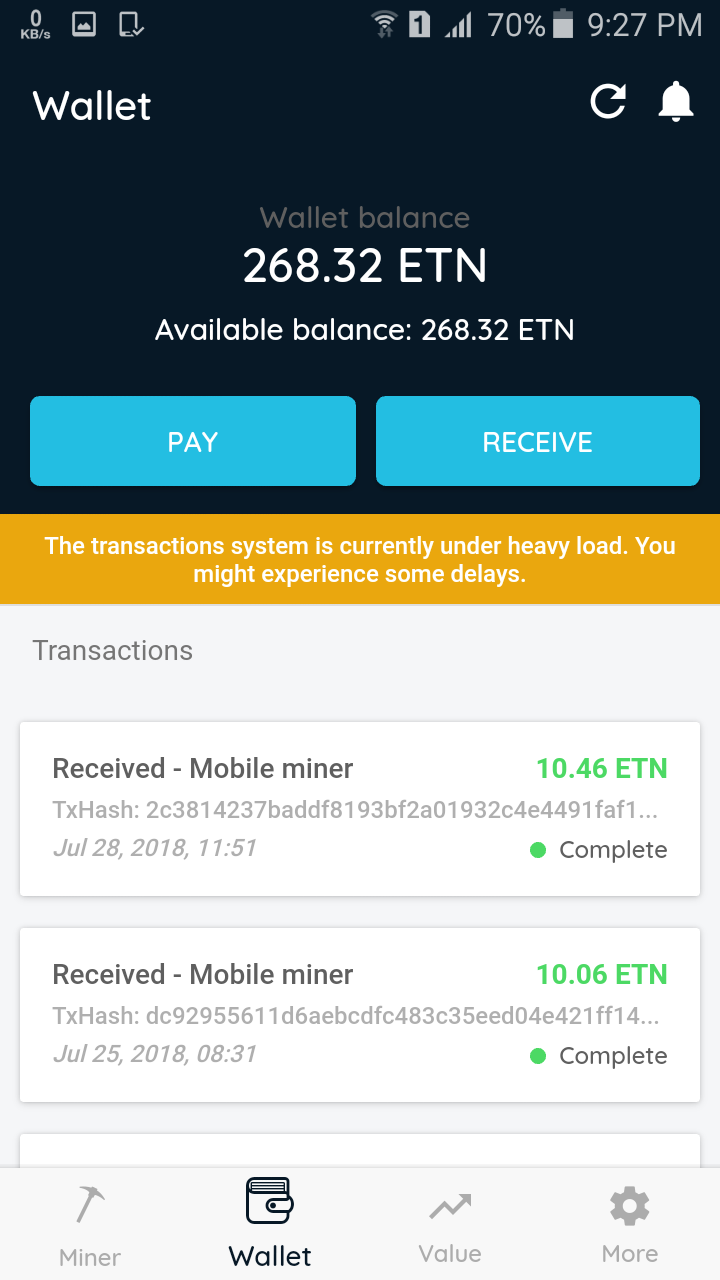Go to the Value tab

(x=450, y=1225)
